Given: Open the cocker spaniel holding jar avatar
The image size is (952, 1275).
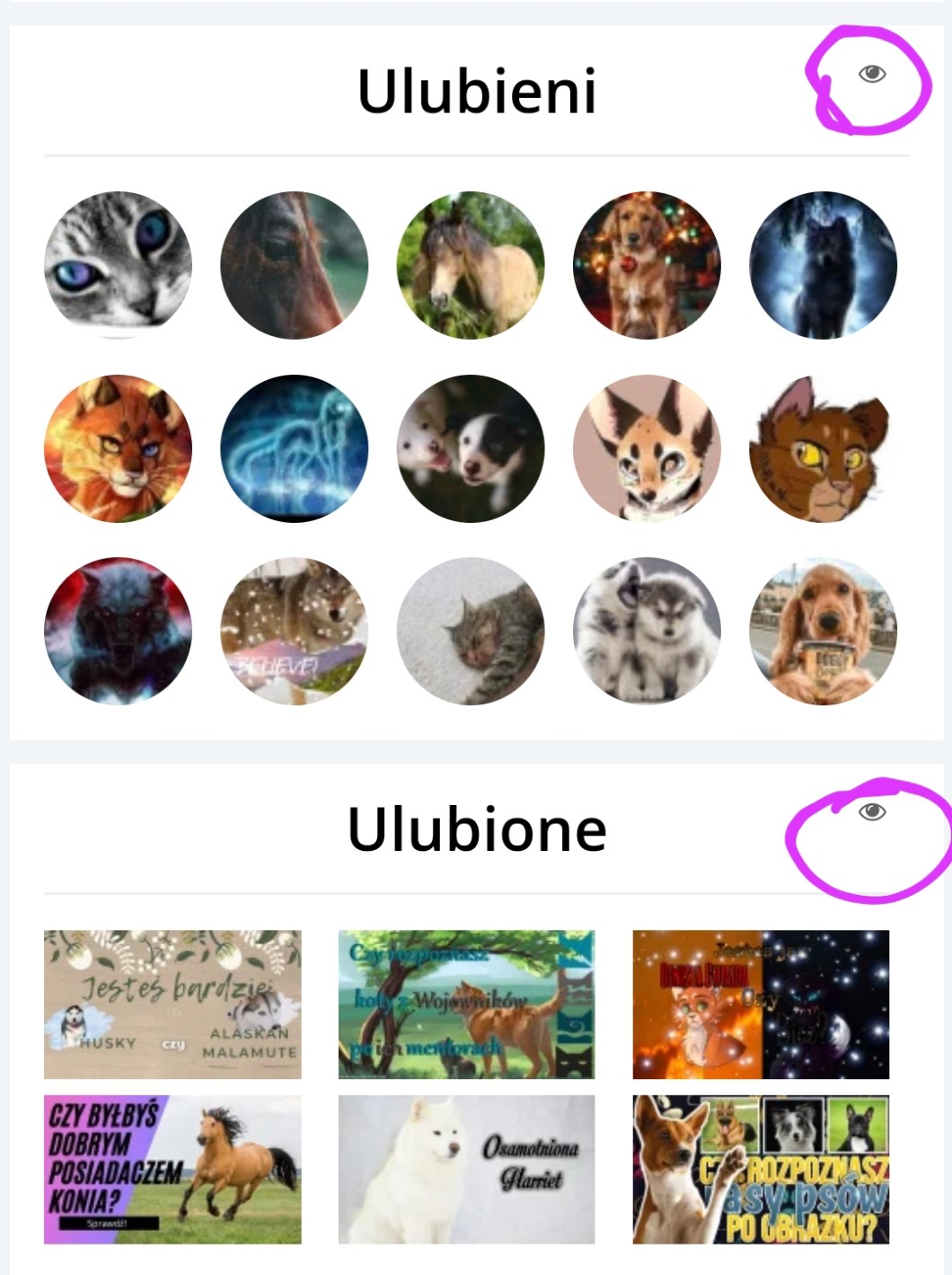Looking at the screenshot, I should tap(823, 632).
